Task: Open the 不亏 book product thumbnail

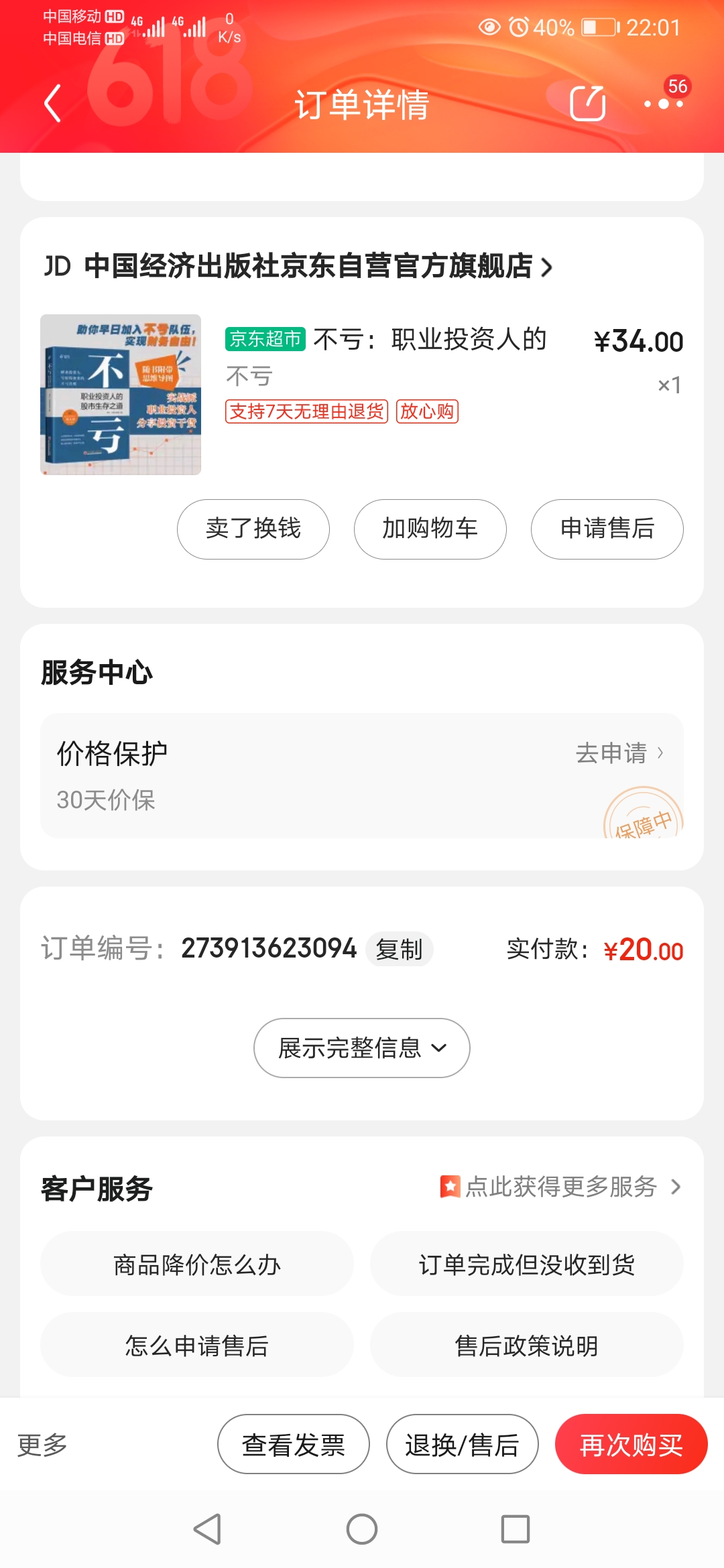Action: click(121, 395)
